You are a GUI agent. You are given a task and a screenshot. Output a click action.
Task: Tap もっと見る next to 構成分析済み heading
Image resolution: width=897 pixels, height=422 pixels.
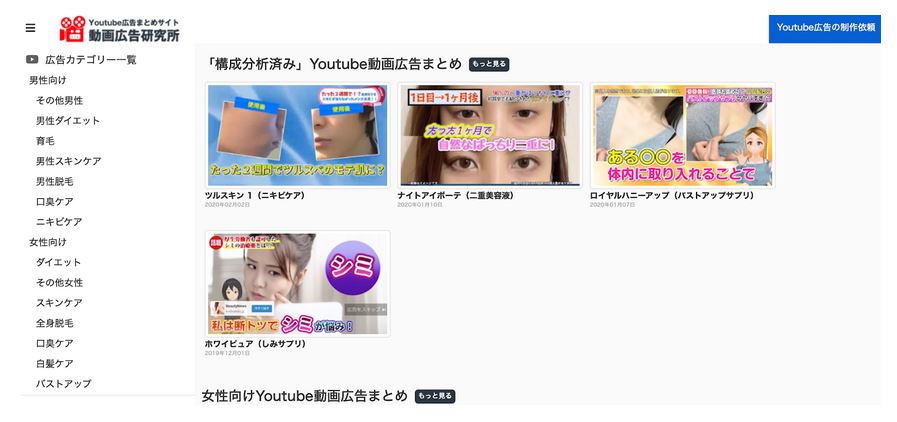(489, 64)
